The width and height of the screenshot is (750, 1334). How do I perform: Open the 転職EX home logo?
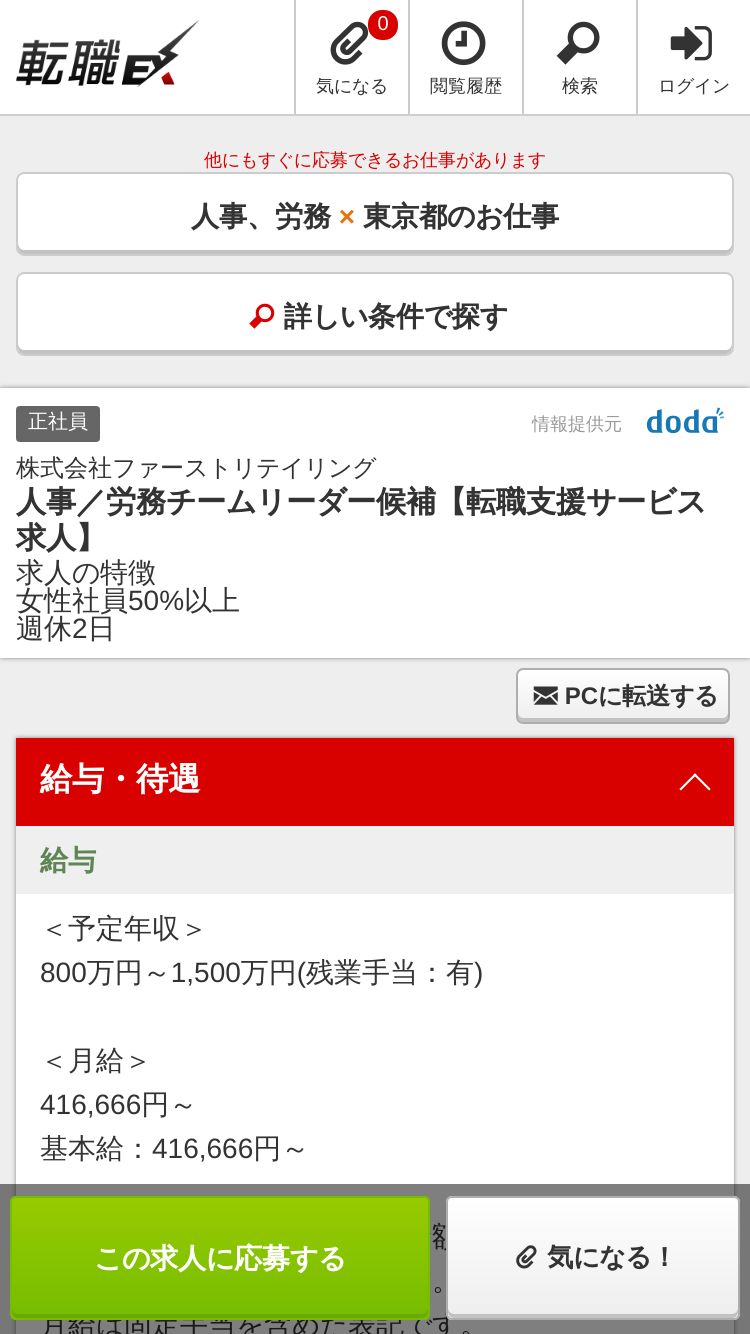(106, 58)
